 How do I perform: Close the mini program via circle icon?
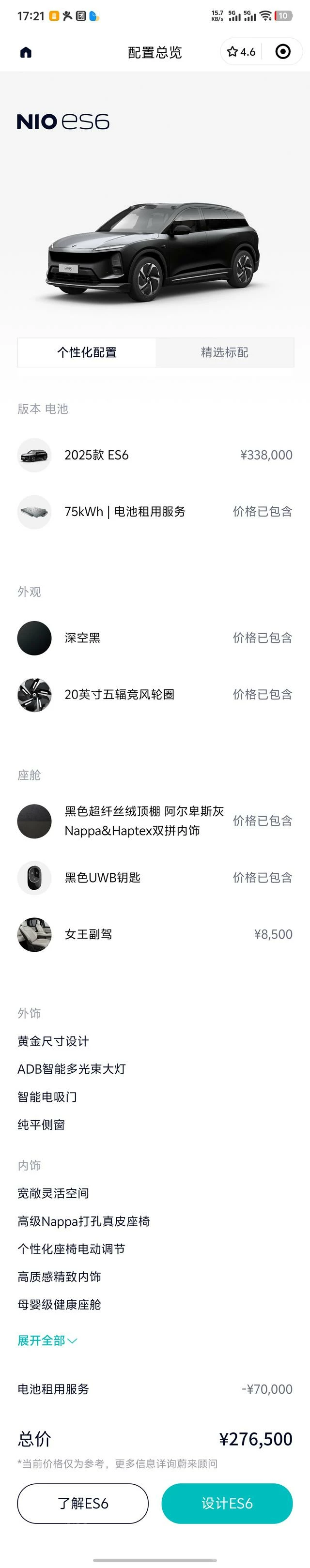tap(282, 52)
